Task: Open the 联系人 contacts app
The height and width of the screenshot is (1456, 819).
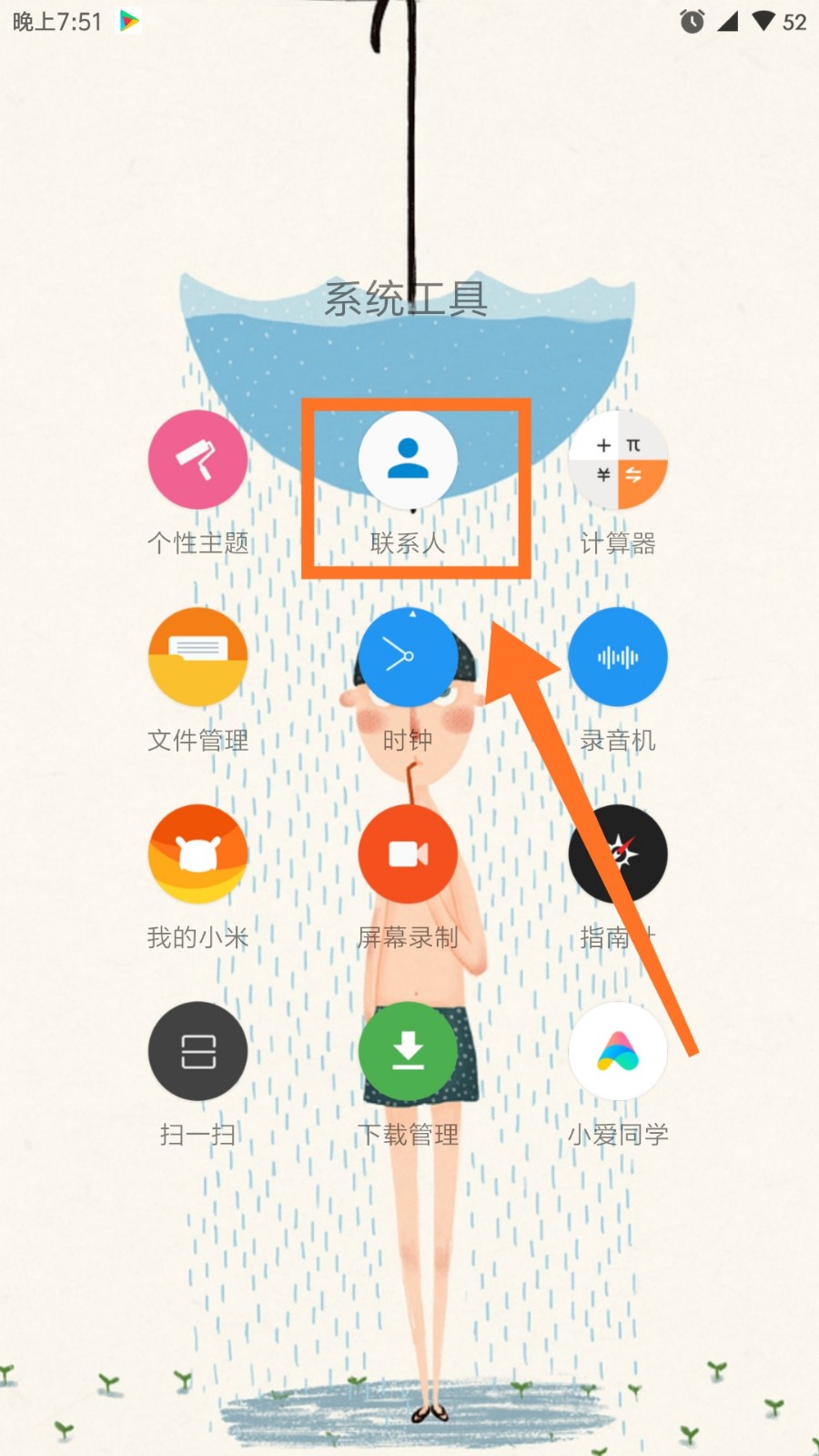Action: [x=408, y=460]
